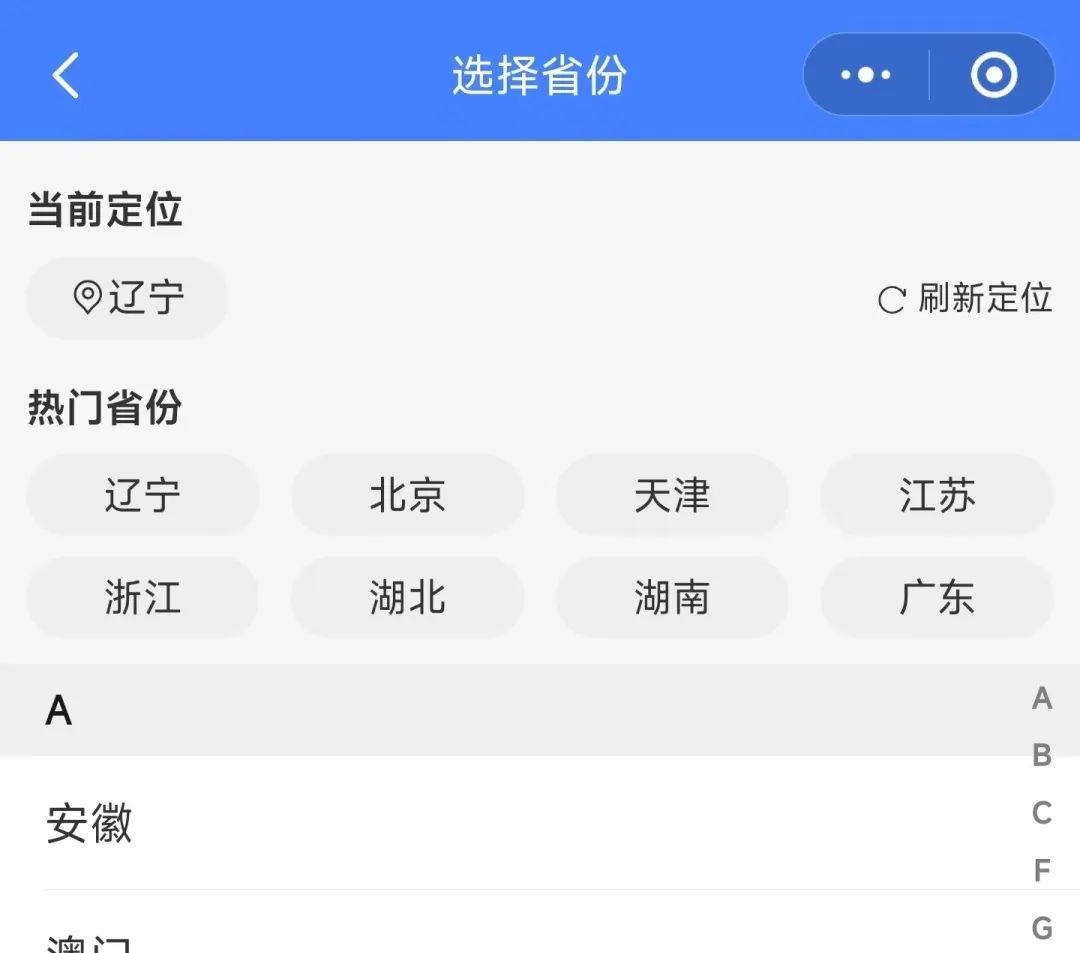The image size is (1080, 953).
Task: Select the 天津 province chip
Action: click(x=672, y=495)
